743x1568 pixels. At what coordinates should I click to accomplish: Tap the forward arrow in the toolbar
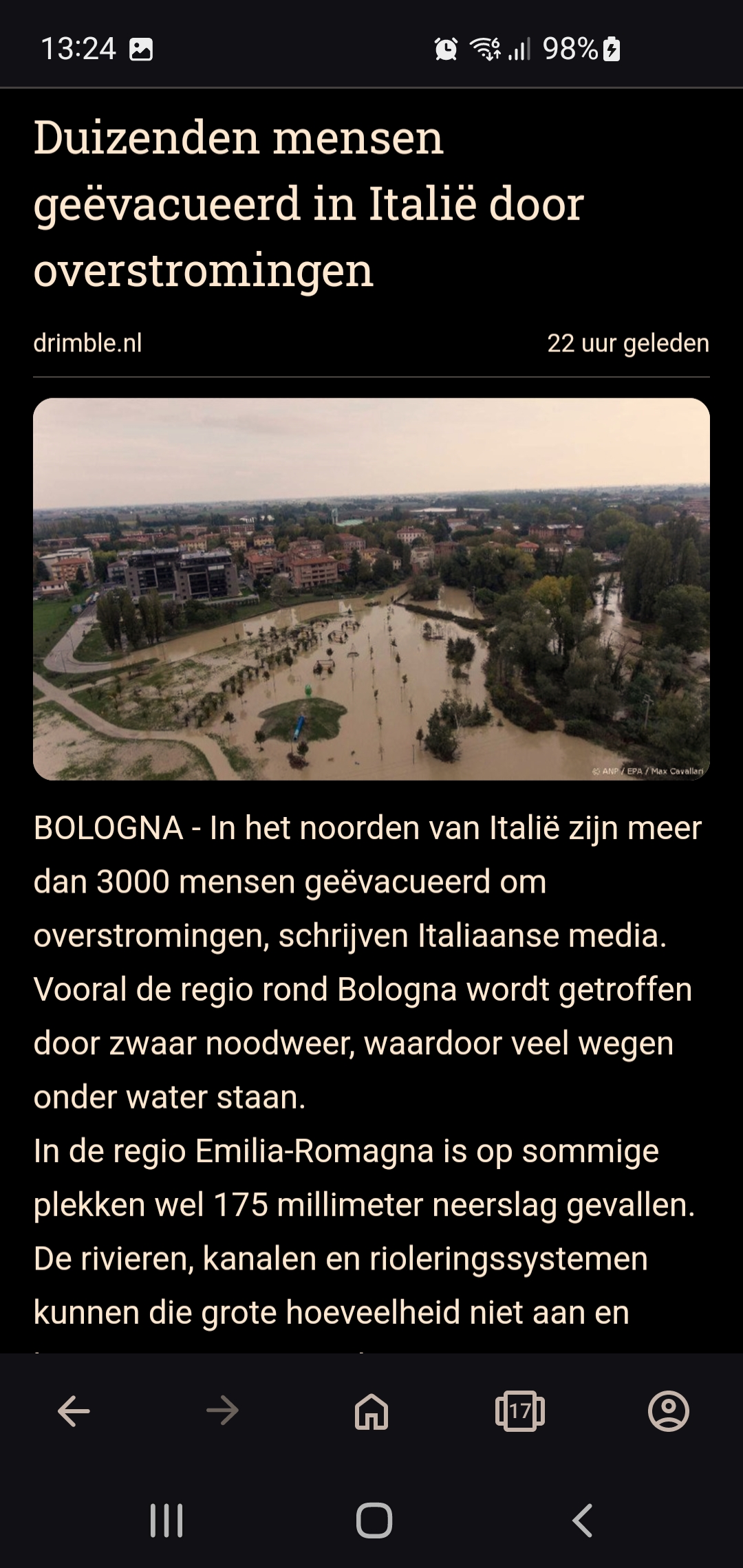[222, 1412]
